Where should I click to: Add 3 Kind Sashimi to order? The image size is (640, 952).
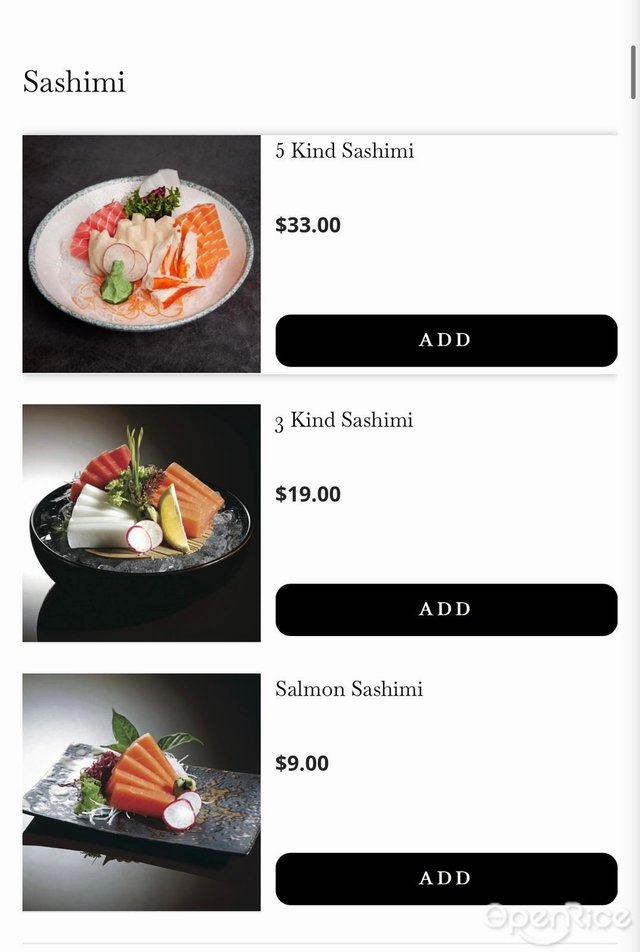tap(446, 609)
